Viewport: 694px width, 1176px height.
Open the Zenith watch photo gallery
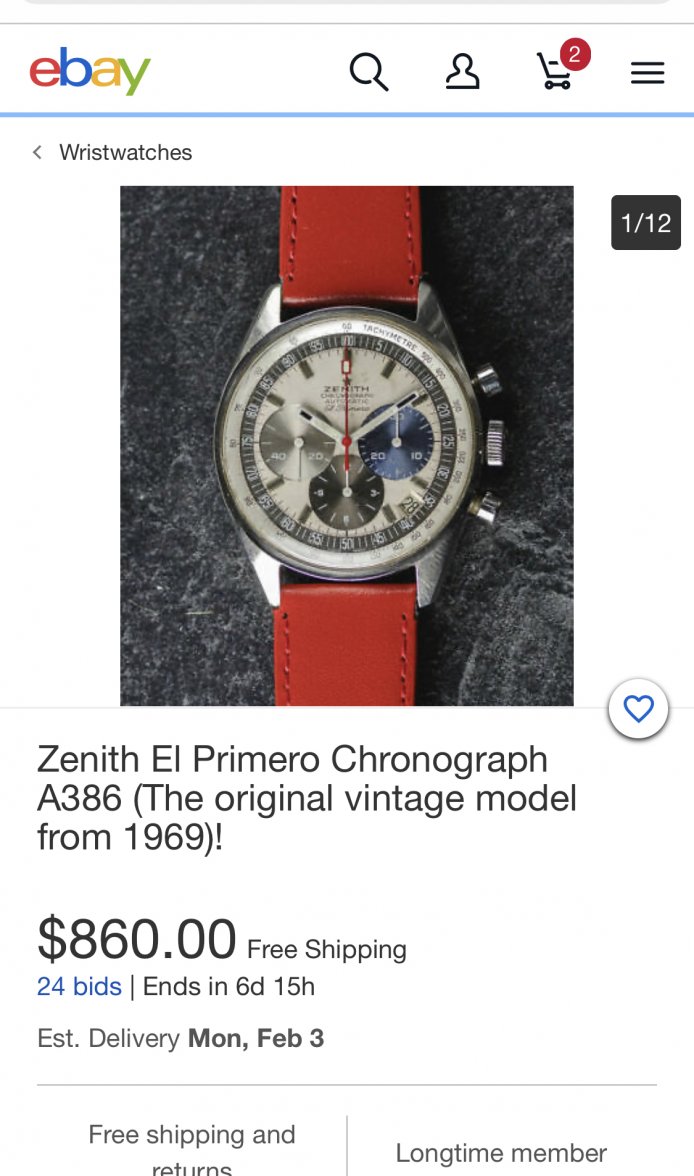(x=347, y=445)
